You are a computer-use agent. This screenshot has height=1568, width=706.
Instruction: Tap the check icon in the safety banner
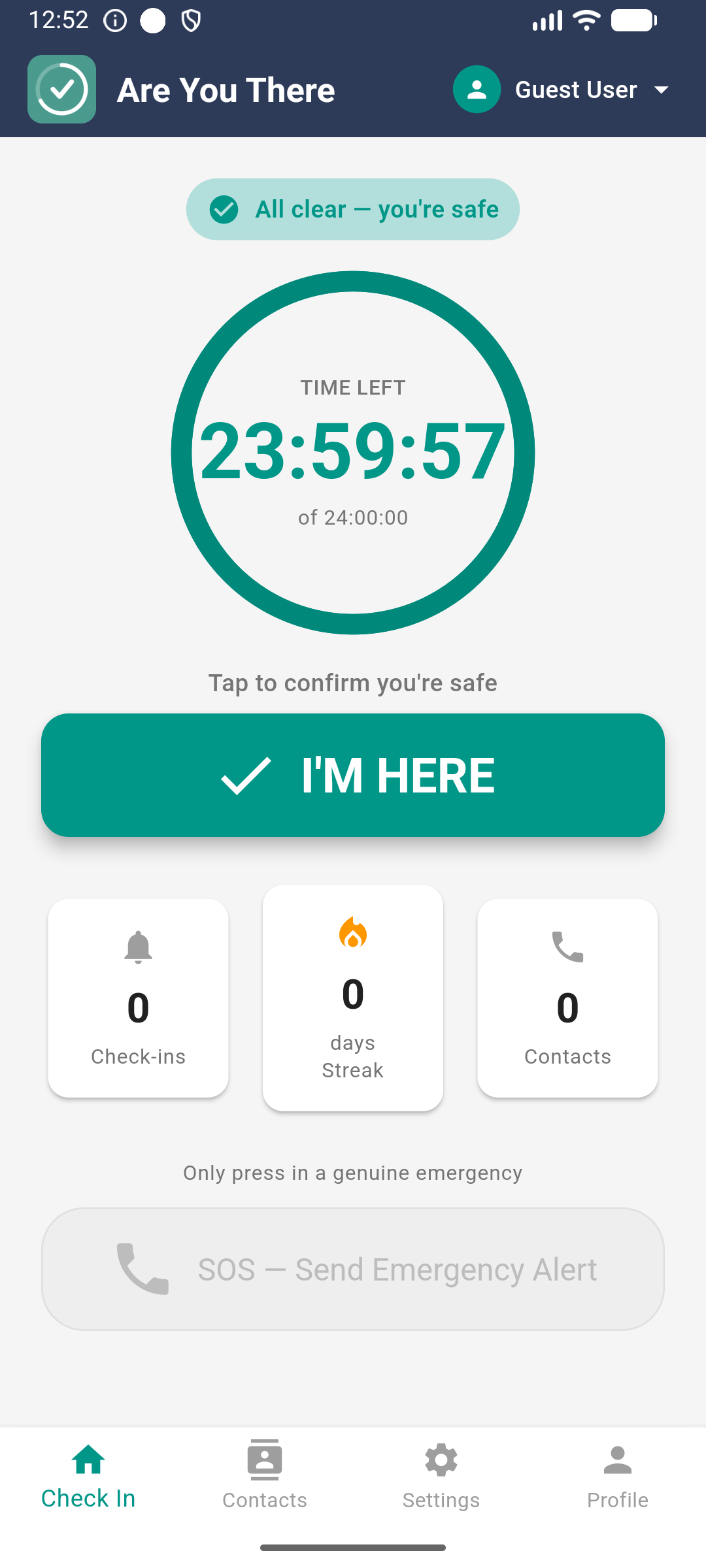pos(223,208)
